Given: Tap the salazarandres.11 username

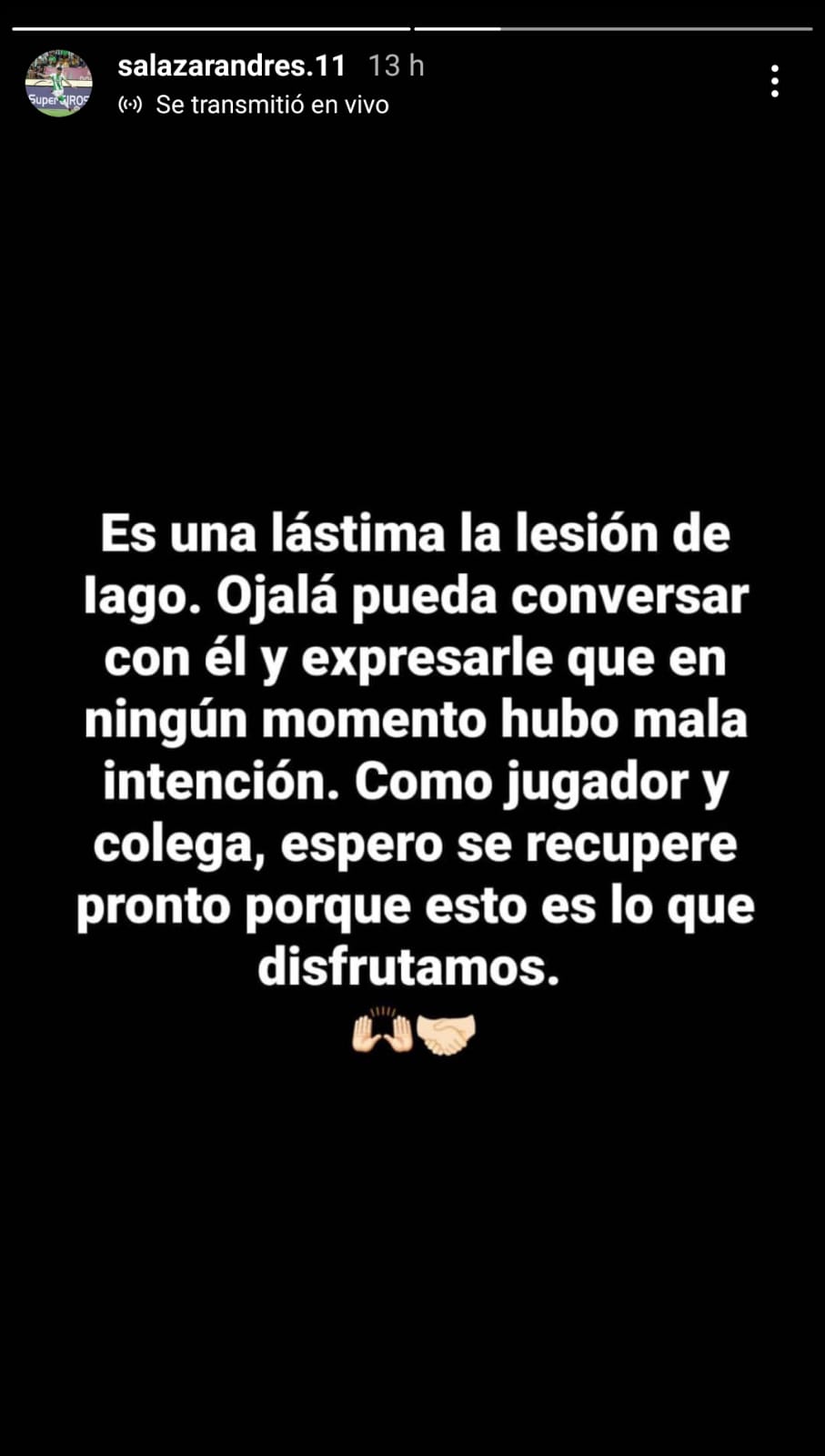Looking at the screenshot, I should coord(232,66).
